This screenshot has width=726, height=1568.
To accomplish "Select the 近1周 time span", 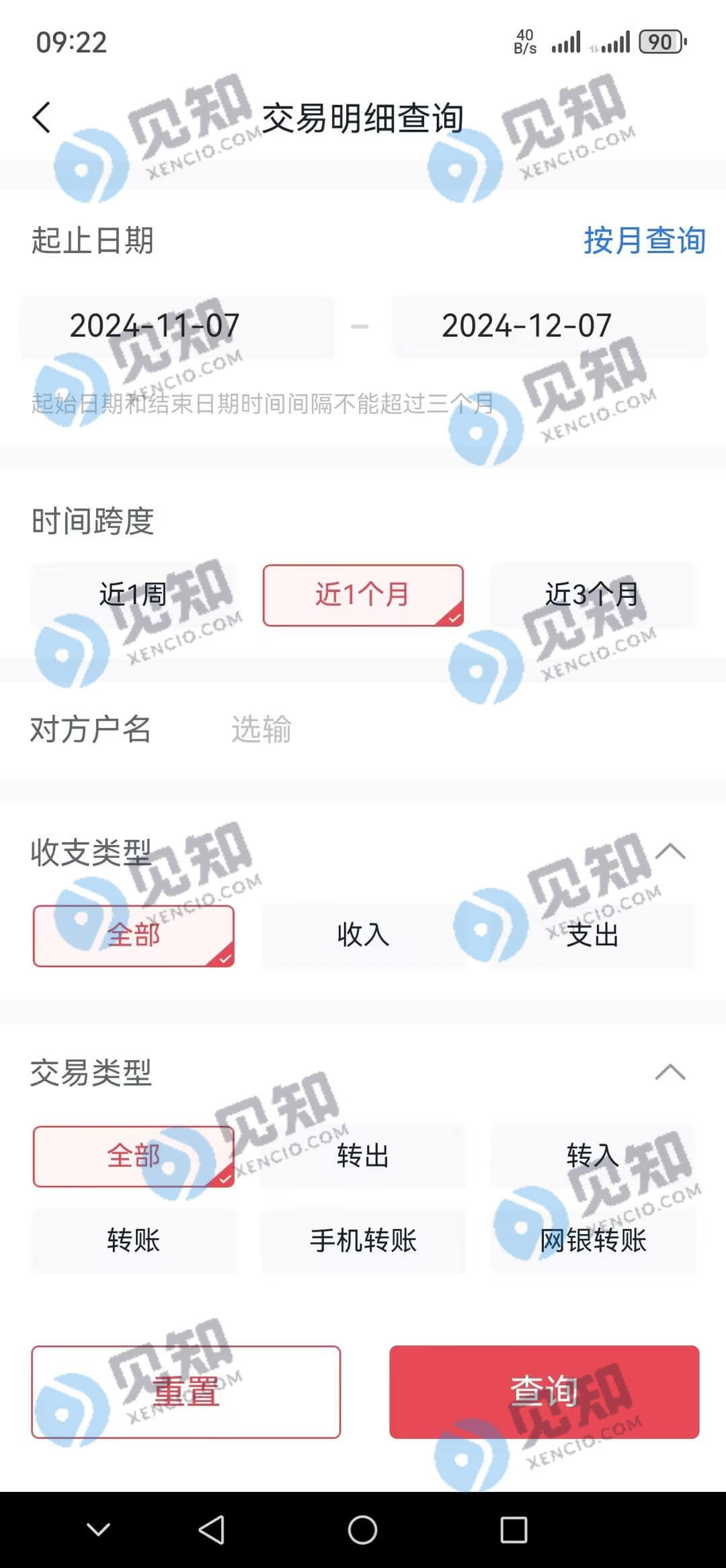I will tap(133, 595).
